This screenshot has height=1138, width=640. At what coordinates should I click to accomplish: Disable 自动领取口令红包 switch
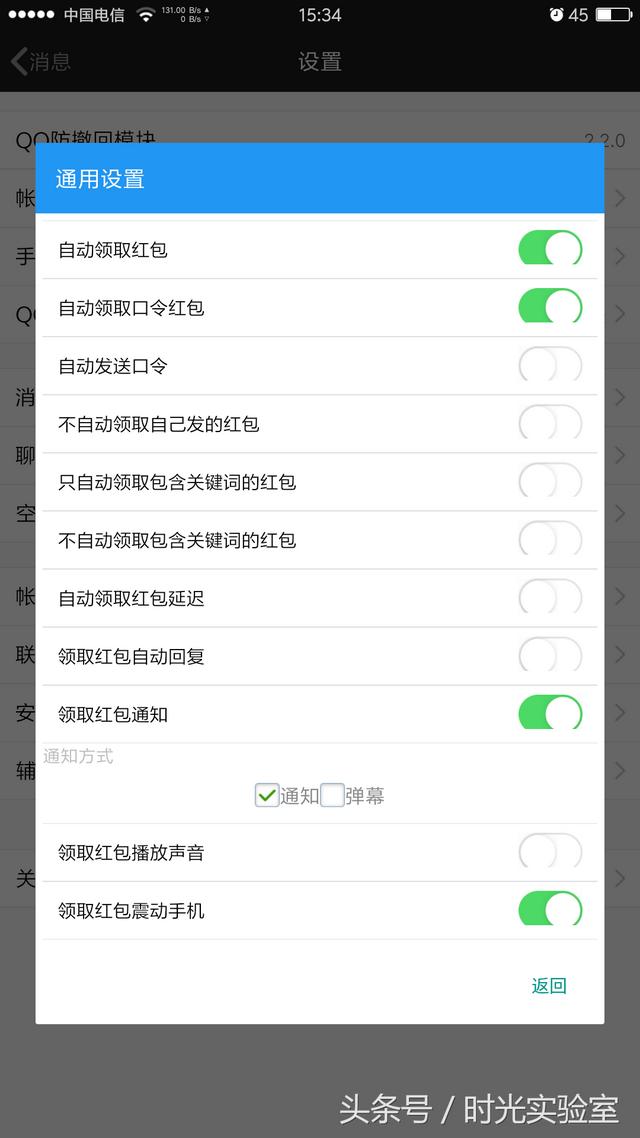pyautogui.click(x=550, y=308)
